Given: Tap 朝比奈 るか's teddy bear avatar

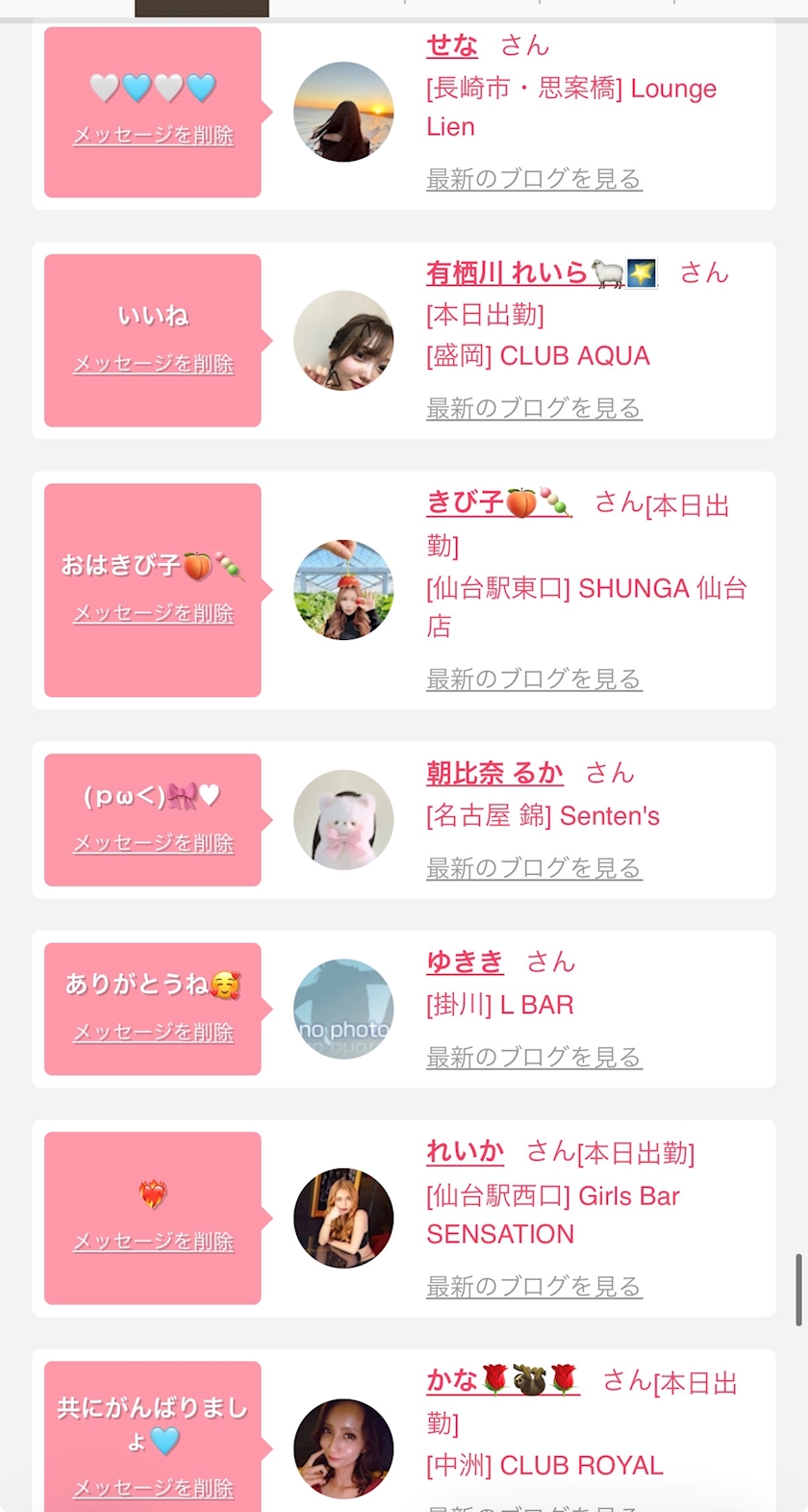Looking at the screenshot, I should coord(343,820).
